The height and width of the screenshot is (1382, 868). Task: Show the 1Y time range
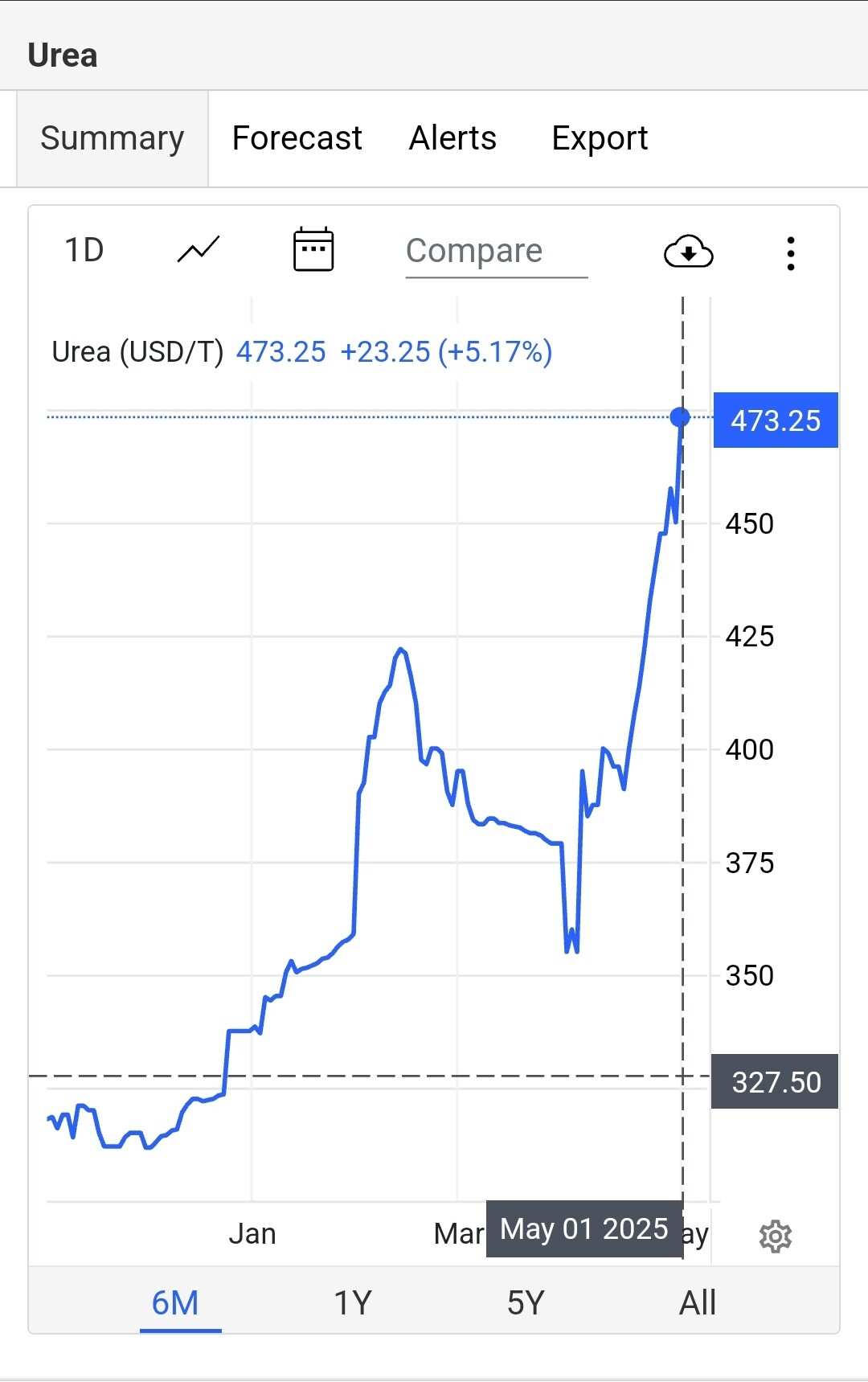click(x=353, y=1302)
